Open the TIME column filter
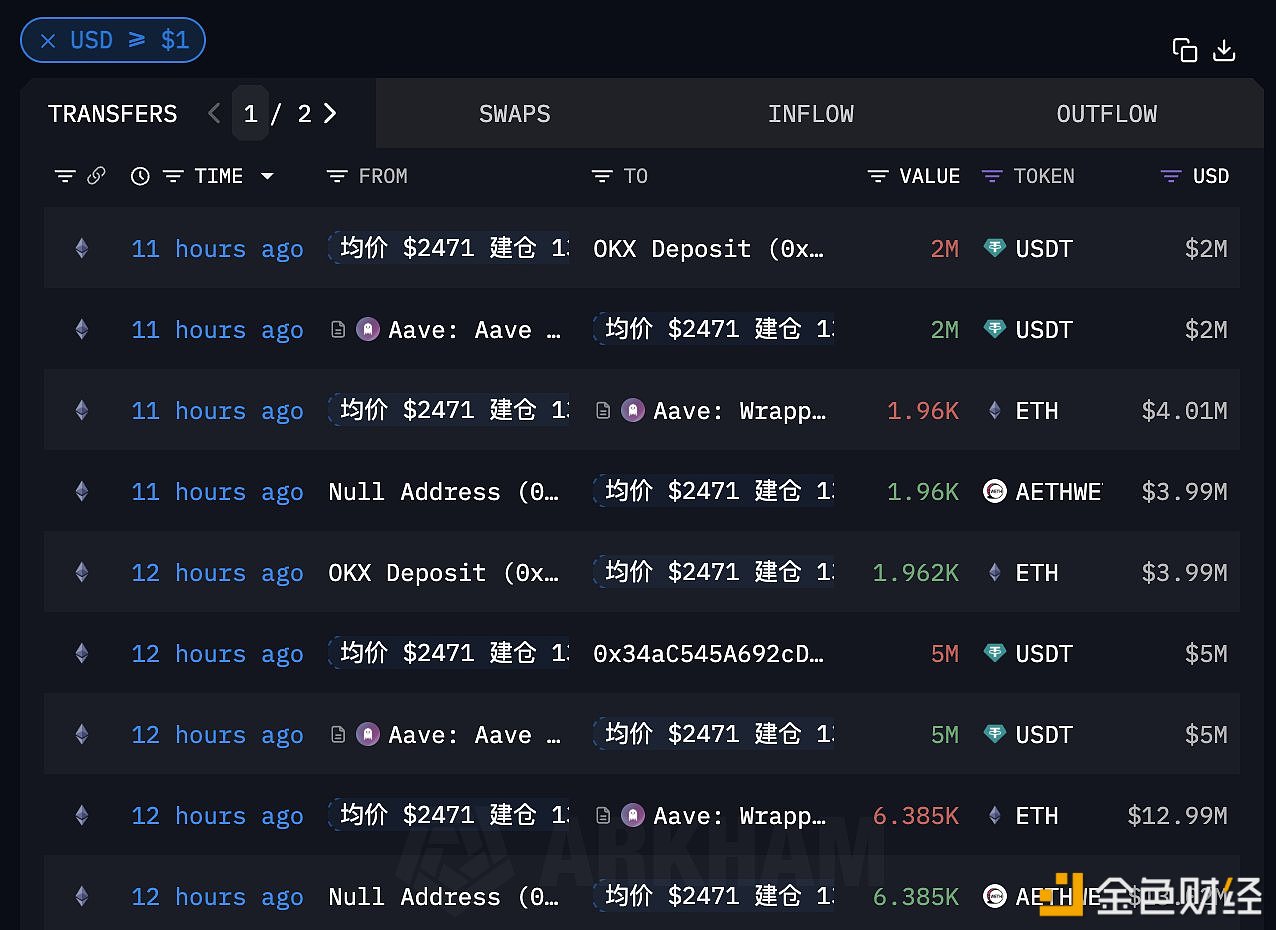1276x930 pixels. [173, 176]
